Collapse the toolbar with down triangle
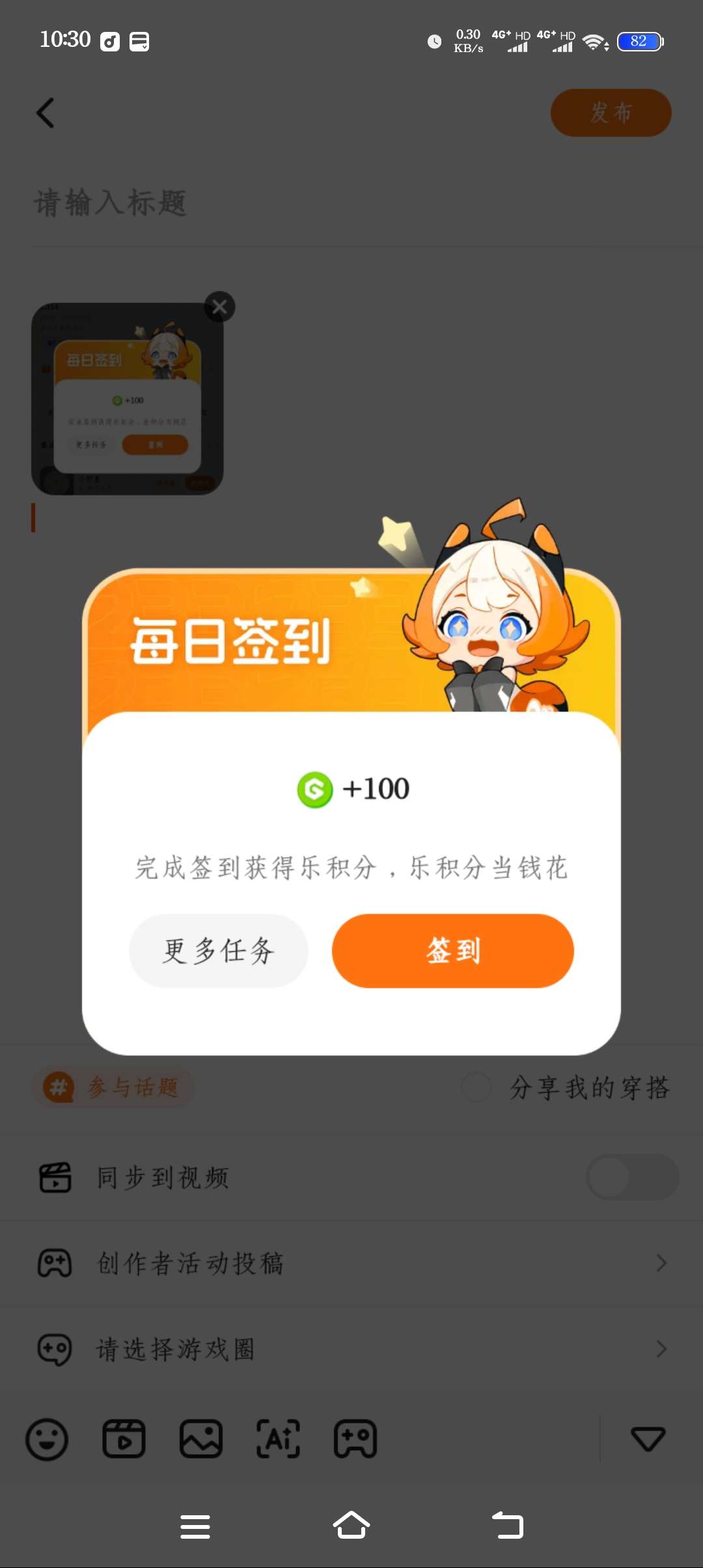This screenshot has width=703, height=1568. point(648,1439)
